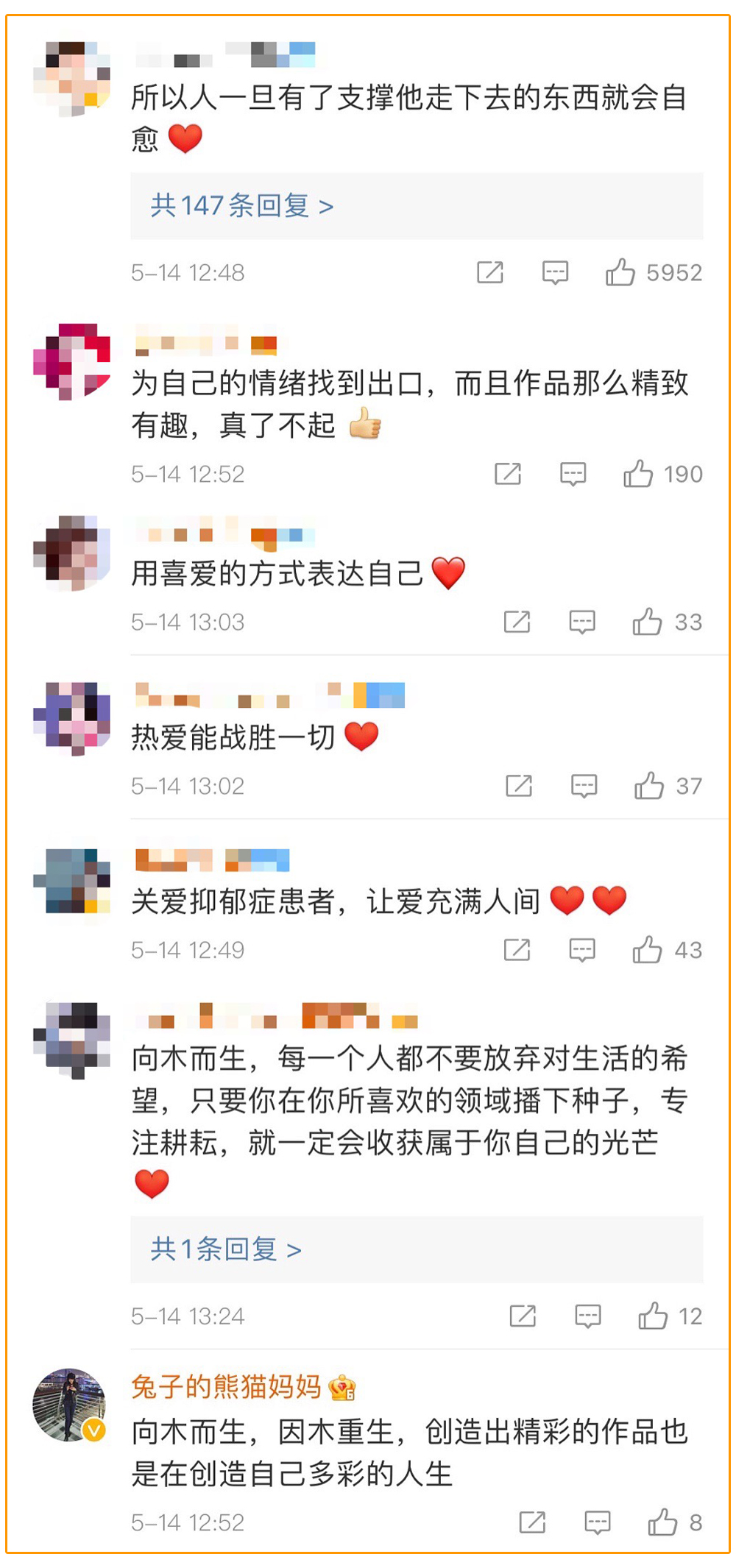Open 兔子的熊猫妈妈's profile

coord(227,1387)
